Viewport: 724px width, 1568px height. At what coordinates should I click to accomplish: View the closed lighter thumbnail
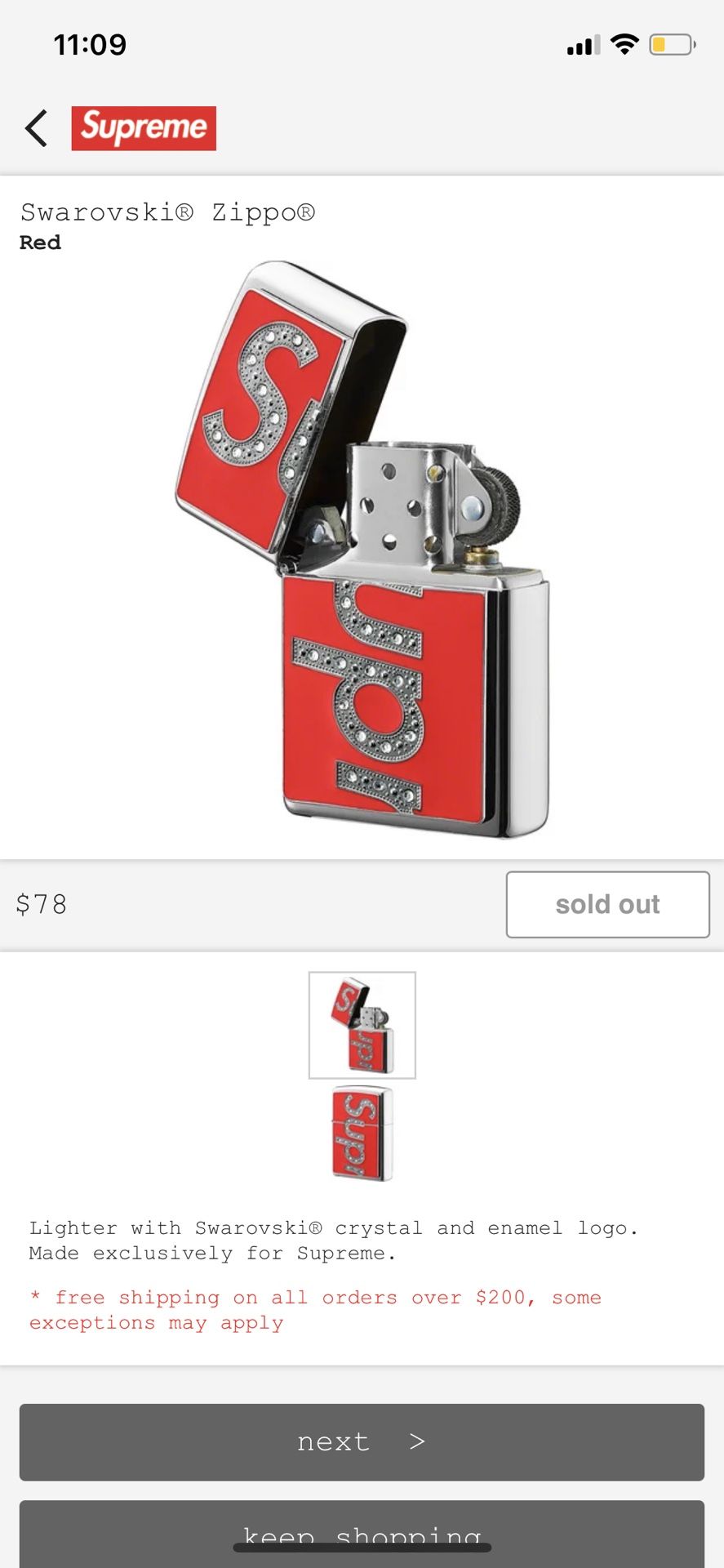coord(362,1134)
